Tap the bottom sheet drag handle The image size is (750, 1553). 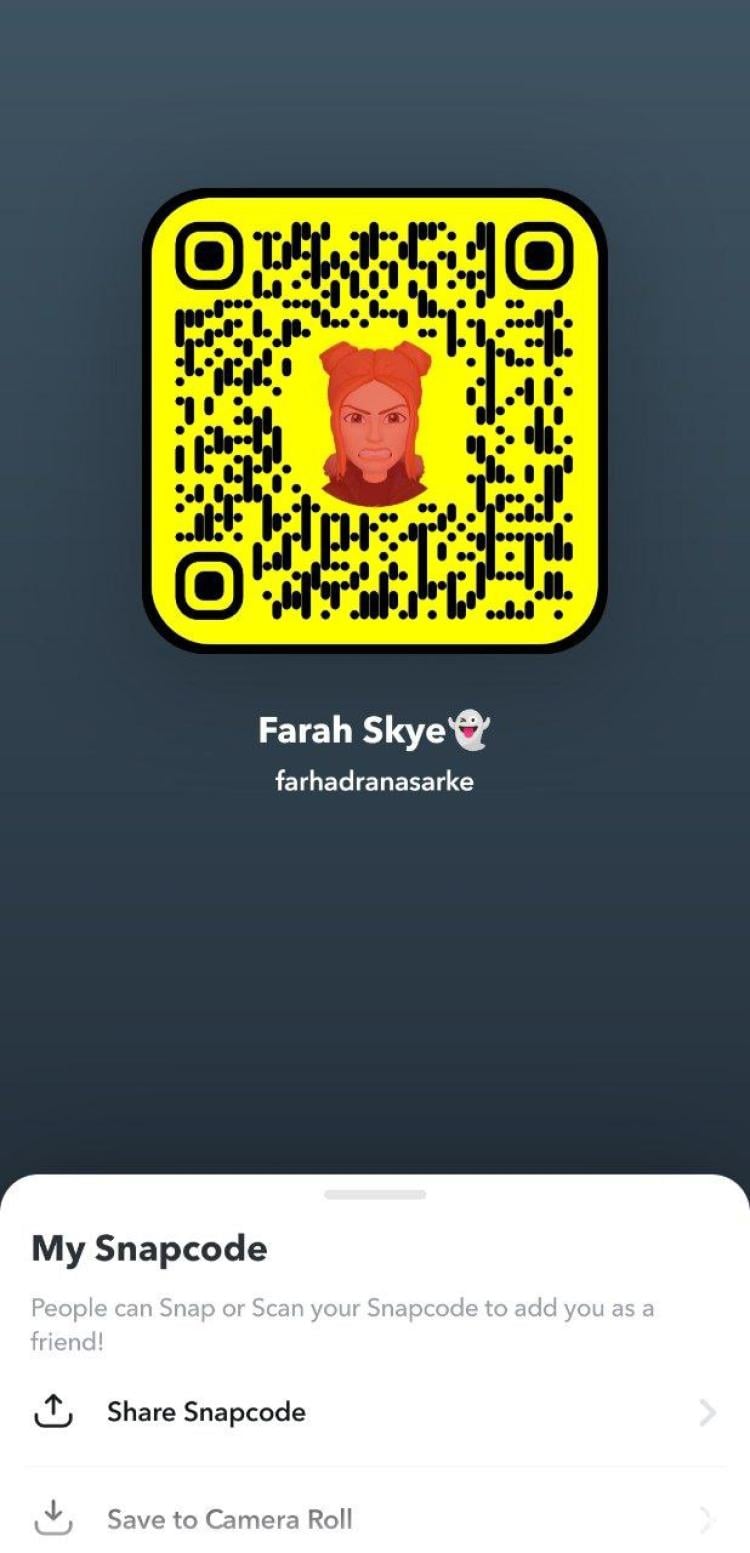coord(375,1194)
